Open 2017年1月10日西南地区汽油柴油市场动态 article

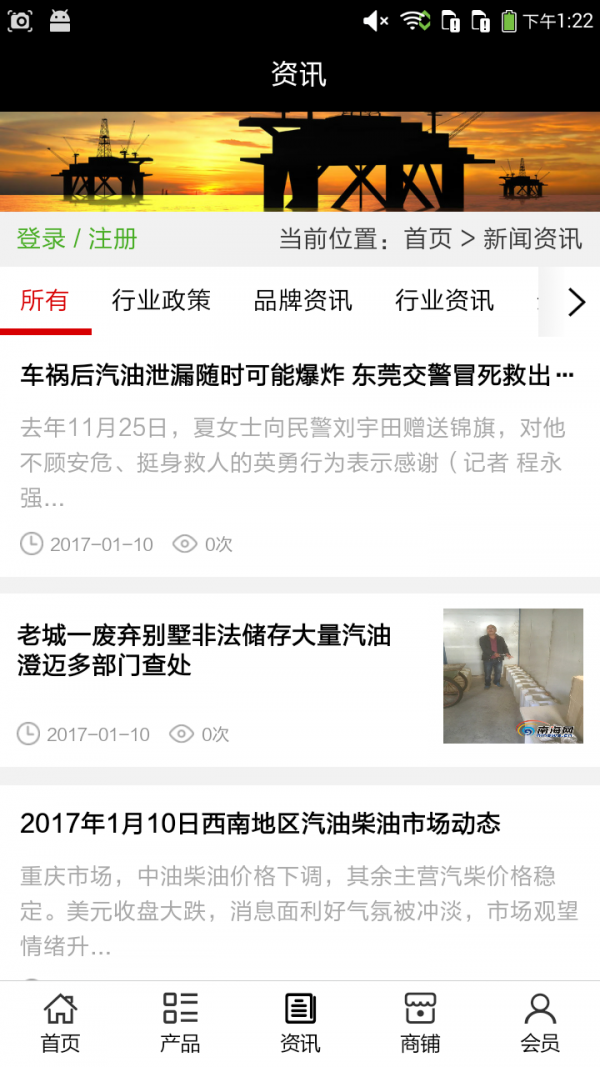pyautogui.click(x=260, y=824)
